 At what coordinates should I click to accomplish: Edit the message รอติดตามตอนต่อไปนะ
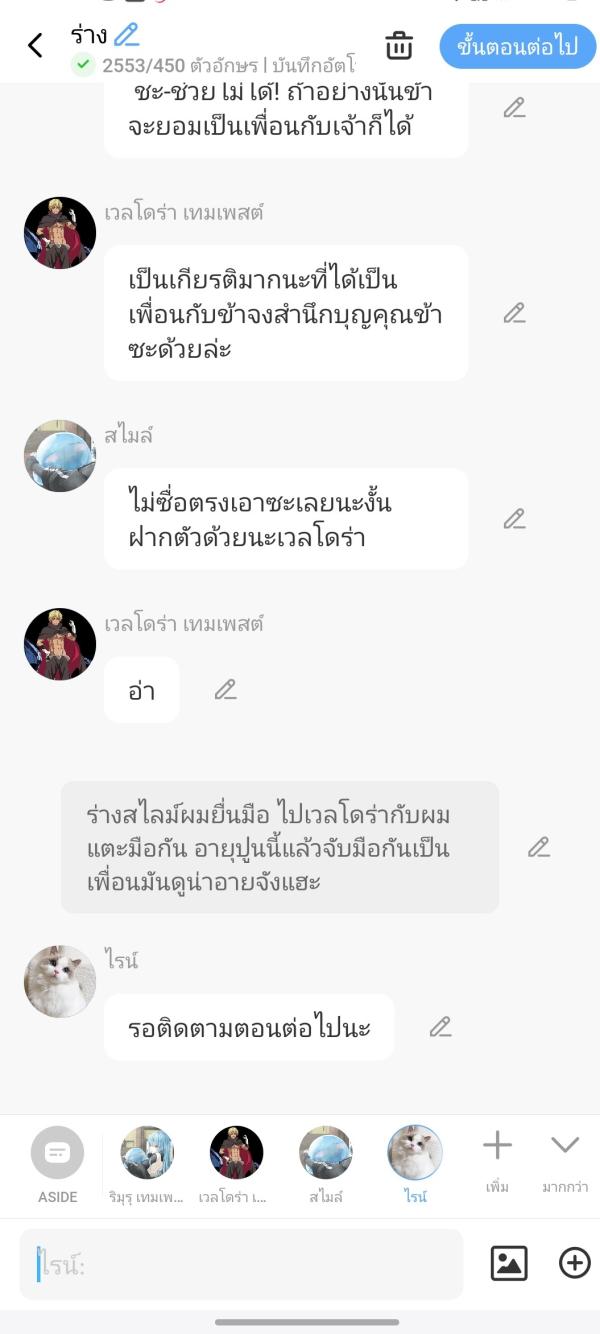pyautogui.click(x=440, y=1027)
